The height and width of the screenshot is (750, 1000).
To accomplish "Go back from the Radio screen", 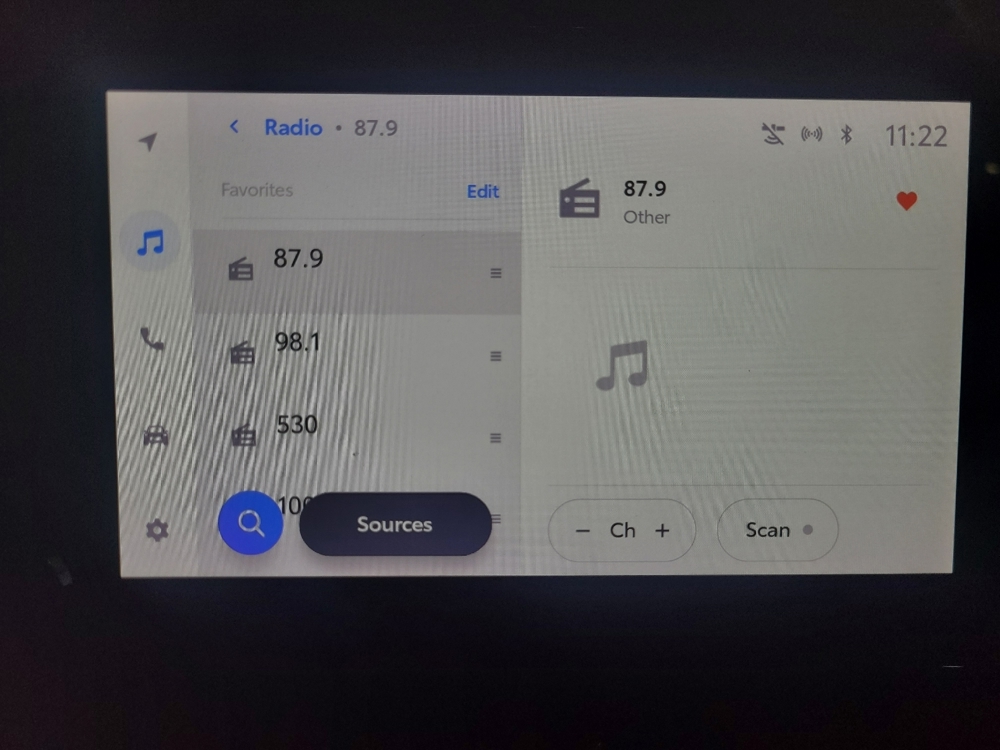I will [234, 127].
